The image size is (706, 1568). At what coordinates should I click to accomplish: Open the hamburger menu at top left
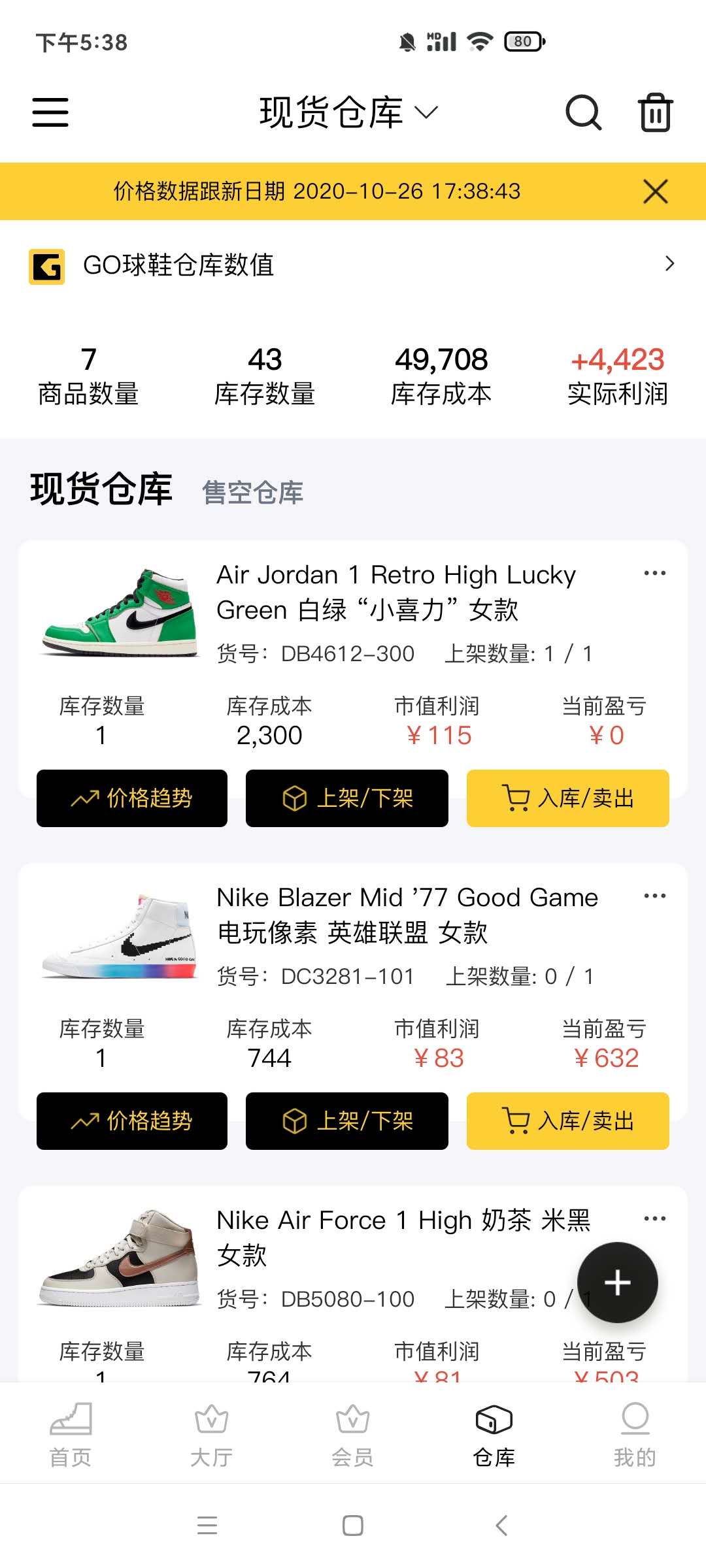49,112
